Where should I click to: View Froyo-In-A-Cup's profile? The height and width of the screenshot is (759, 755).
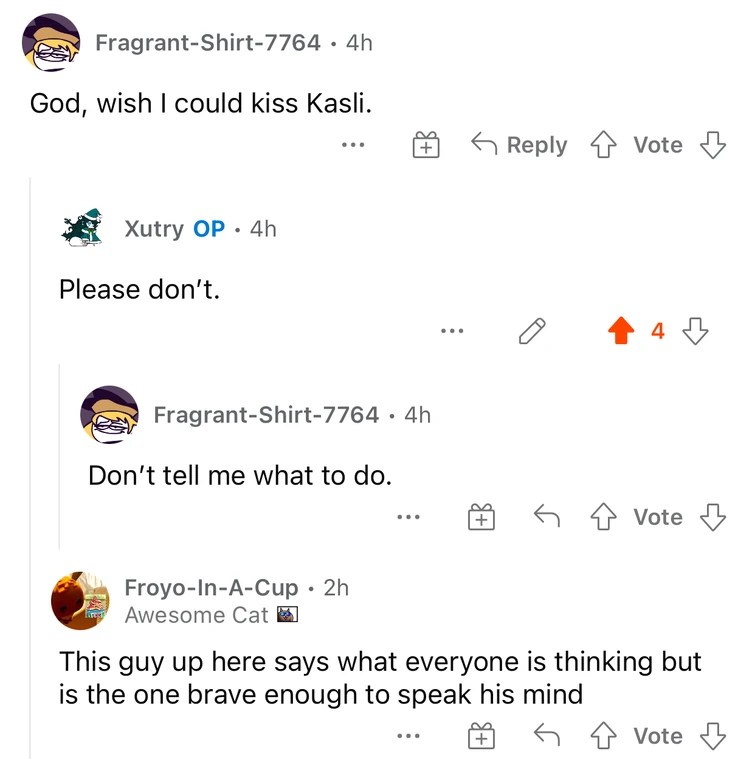click(x=211, y=588)
